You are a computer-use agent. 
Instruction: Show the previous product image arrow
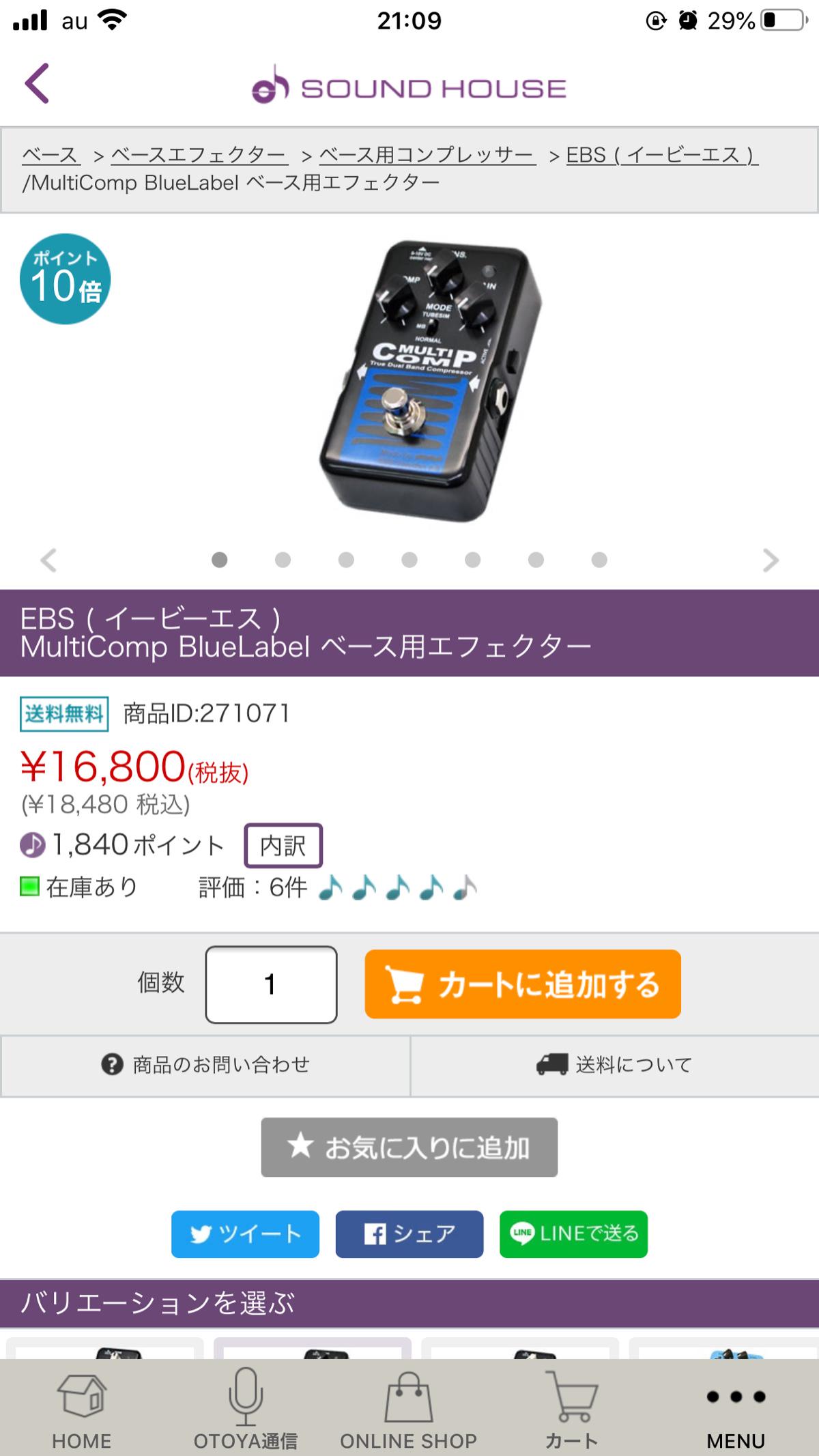tap(48, 560)
